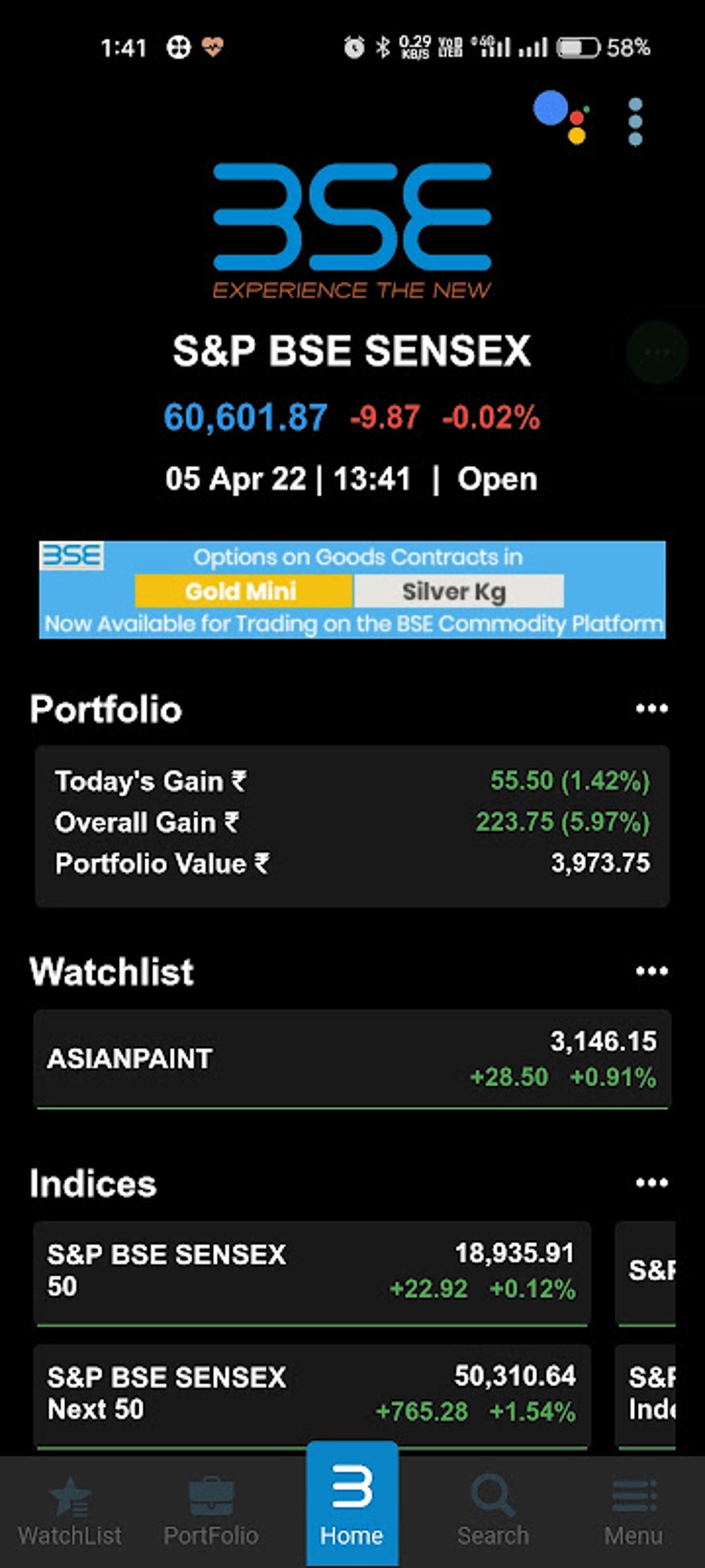
Task: Go to the Home tab
Action: pos(352,1505)
